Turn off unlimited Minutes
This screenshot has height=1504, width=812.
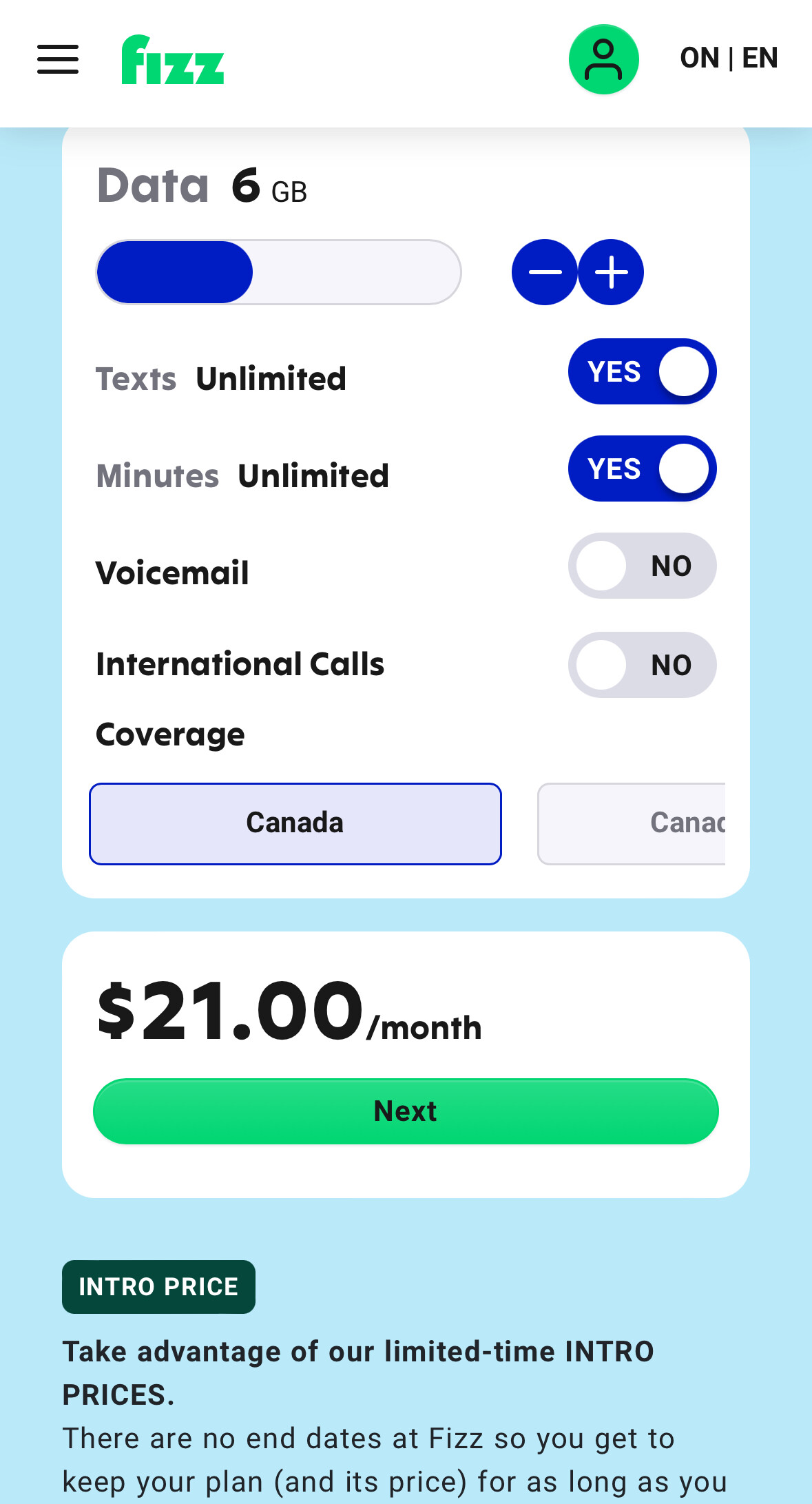(x=642, y=468)
